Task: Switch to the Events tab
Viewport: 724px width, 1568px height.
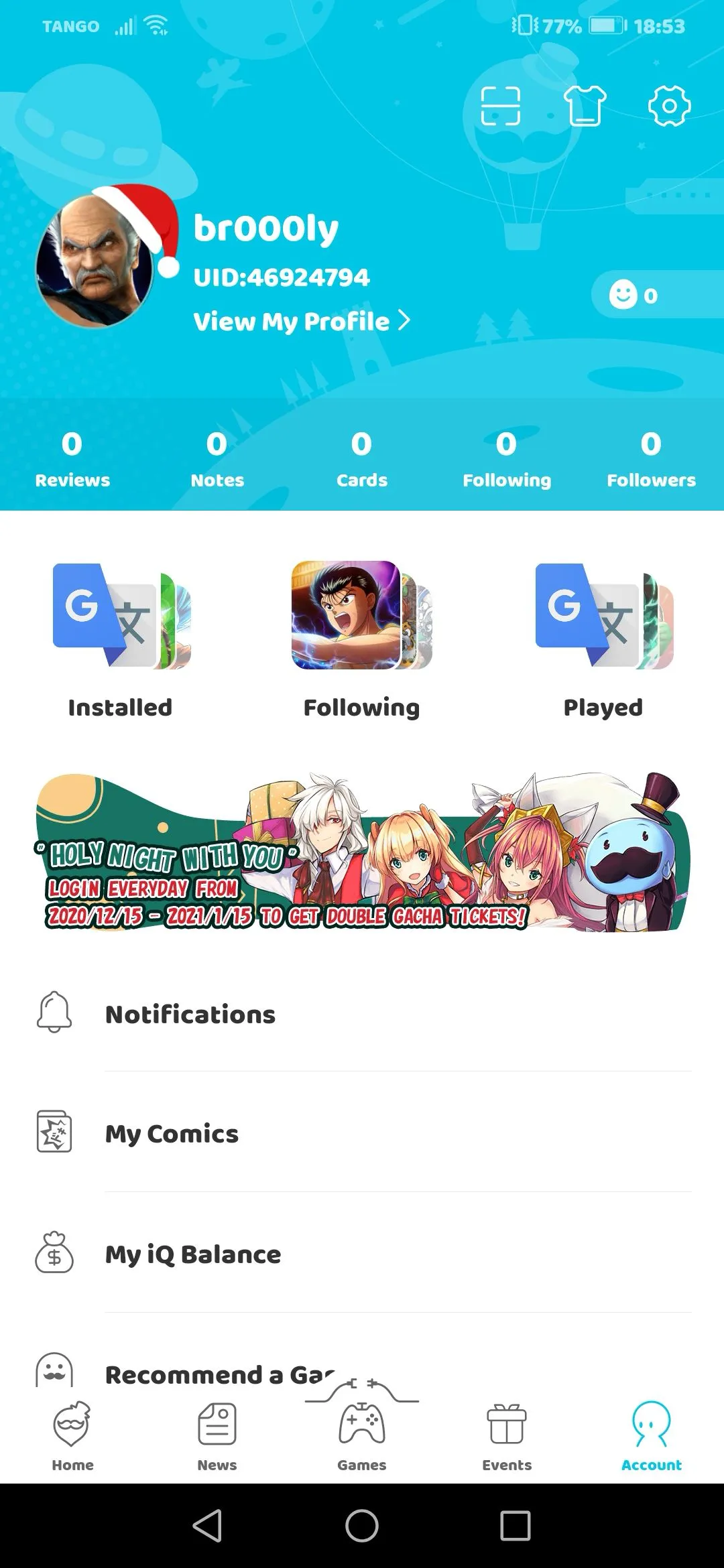Action: (x=507, y=1435)
